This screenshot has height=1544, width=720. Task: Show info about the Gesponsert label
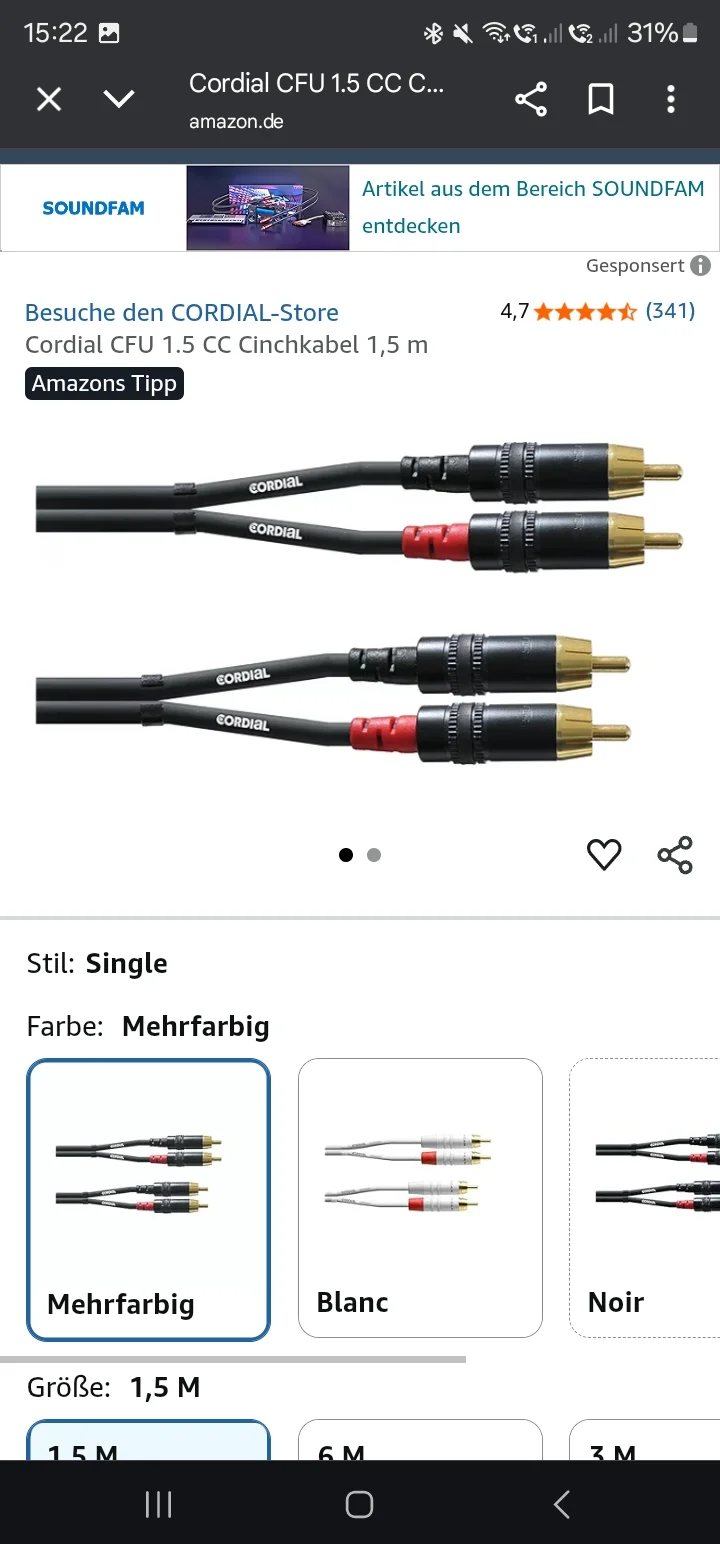coord(701,266)
